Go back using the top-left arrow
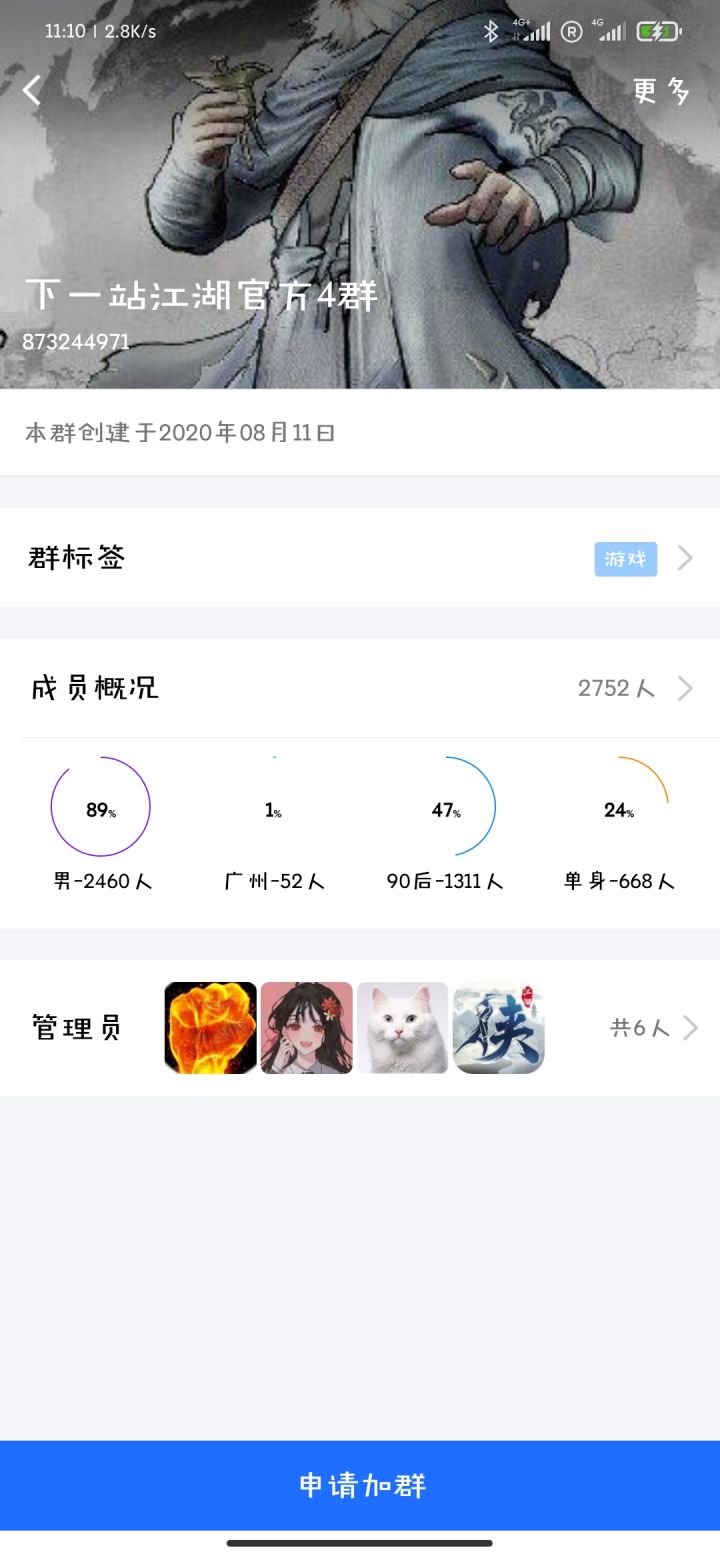The width and height of the screenshot is (720, 1560). click(x=33, y=90)
